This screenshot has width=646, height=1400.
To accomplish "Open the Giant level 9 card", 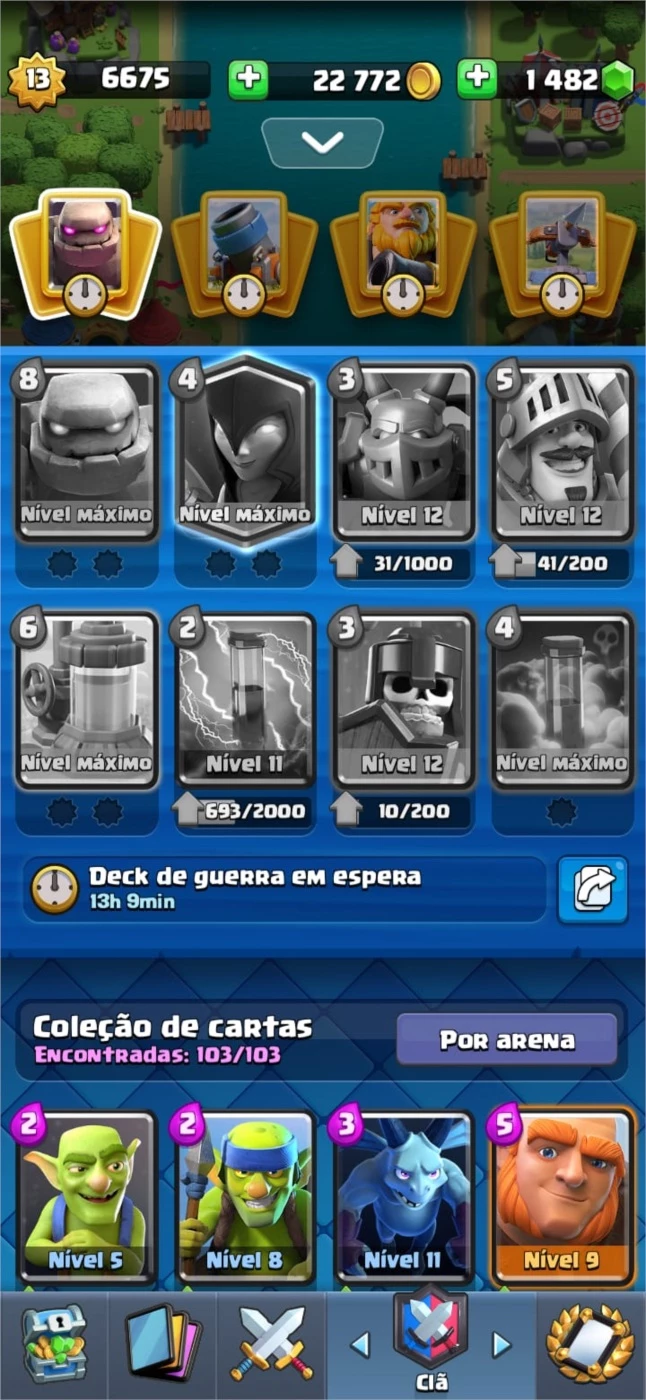I will coord(562,1197).
